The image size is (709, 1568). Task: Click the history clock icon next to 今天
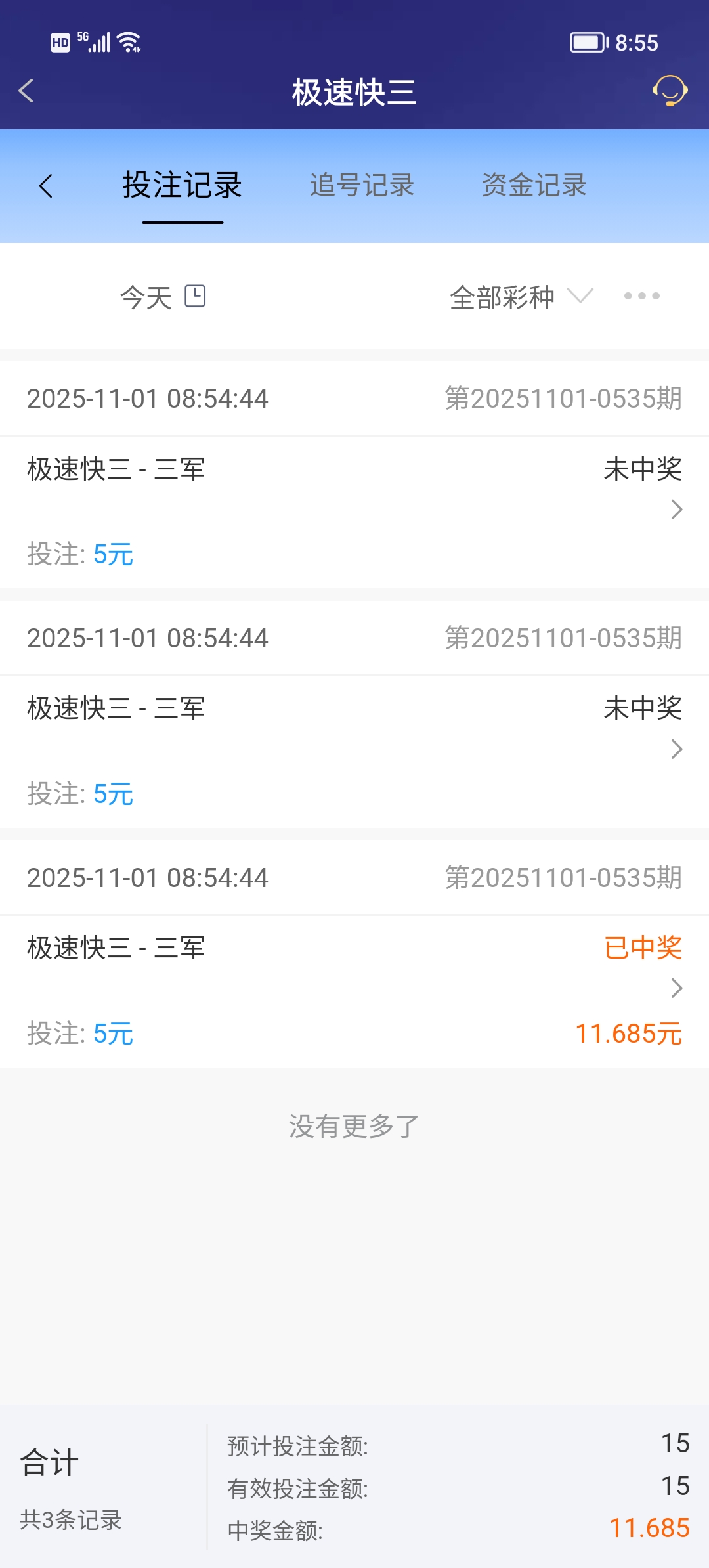pos(195,296)
